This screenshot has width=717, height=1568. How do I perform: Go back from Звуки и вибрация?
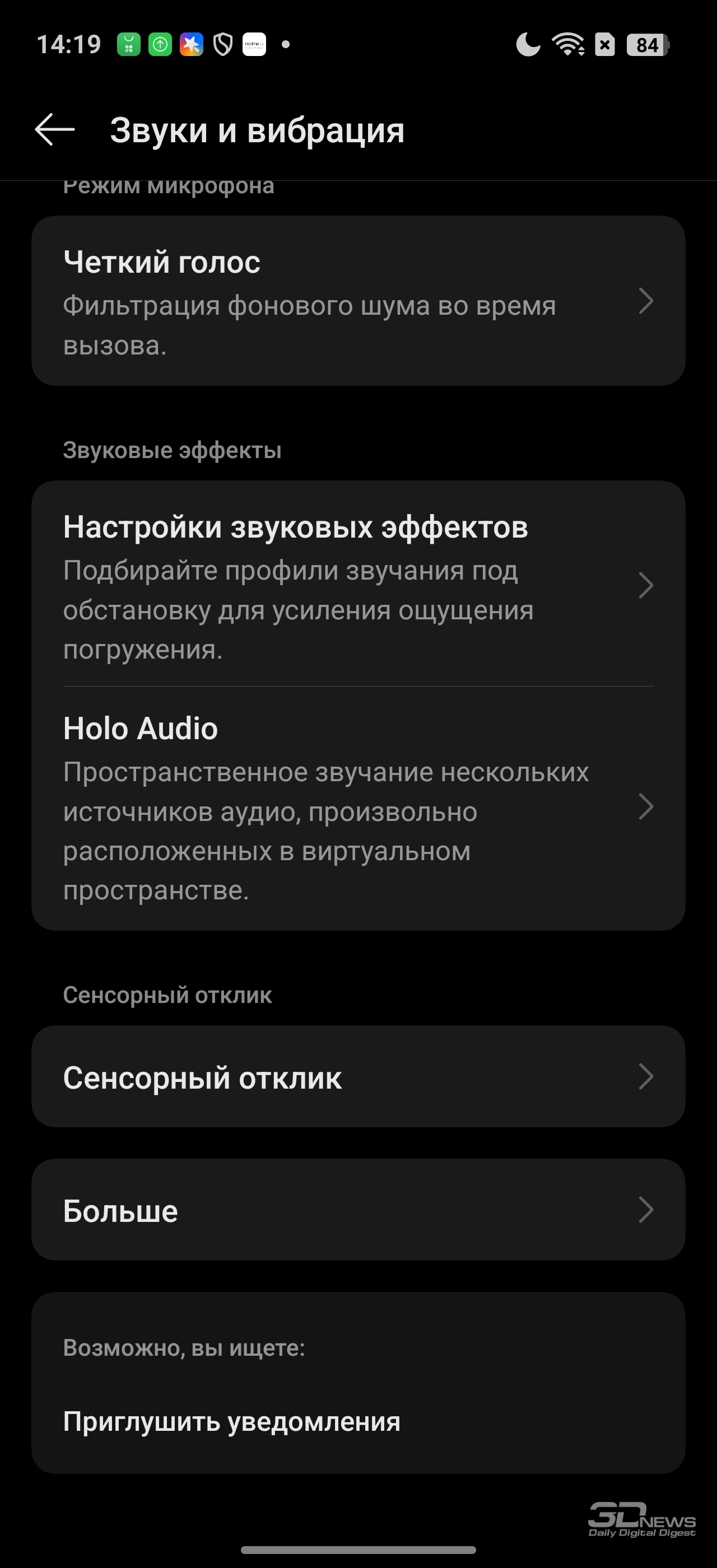55,130
